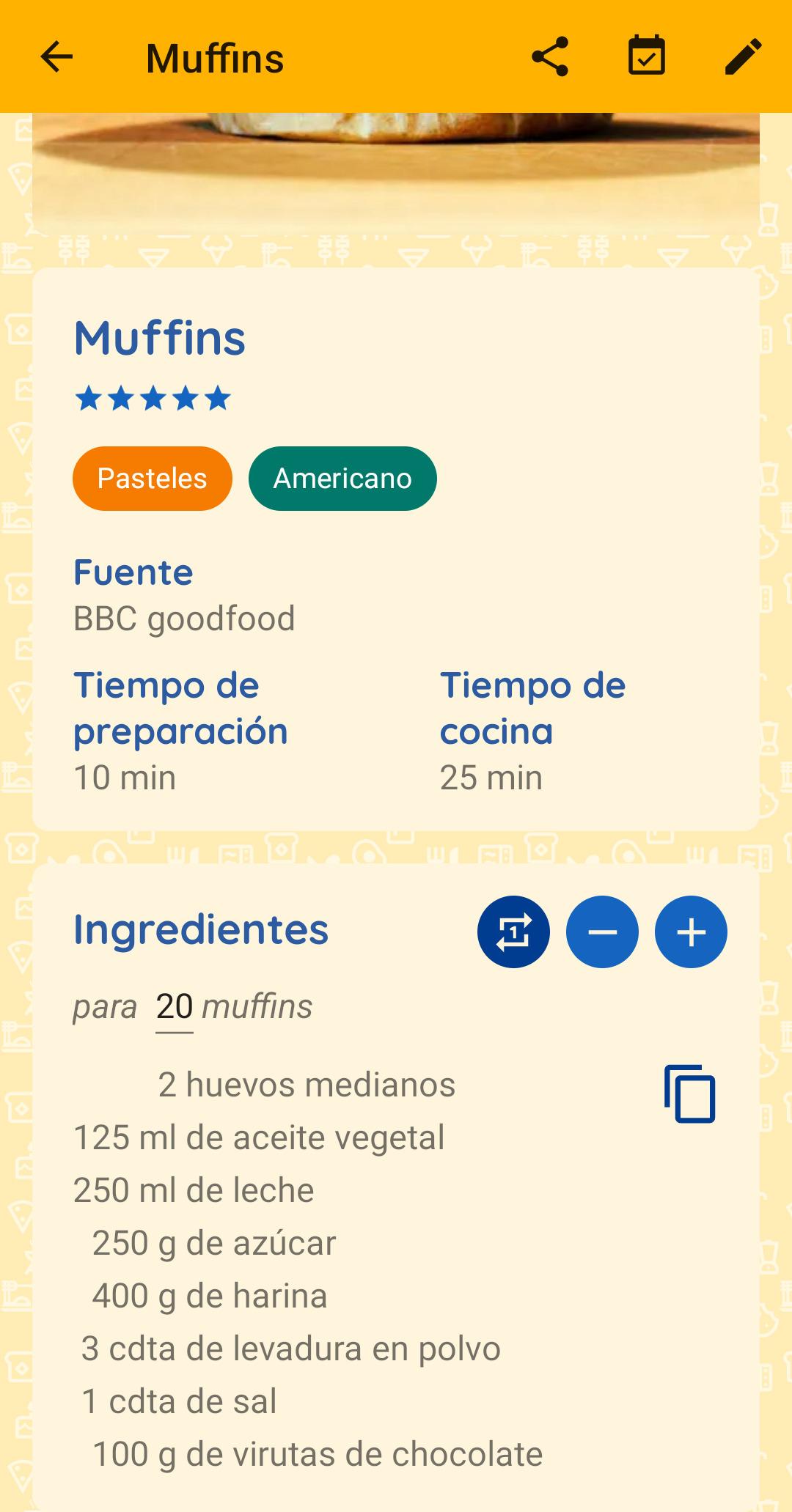
Task: Go back from the Muffins recipe
Action: tap(56, 57)
